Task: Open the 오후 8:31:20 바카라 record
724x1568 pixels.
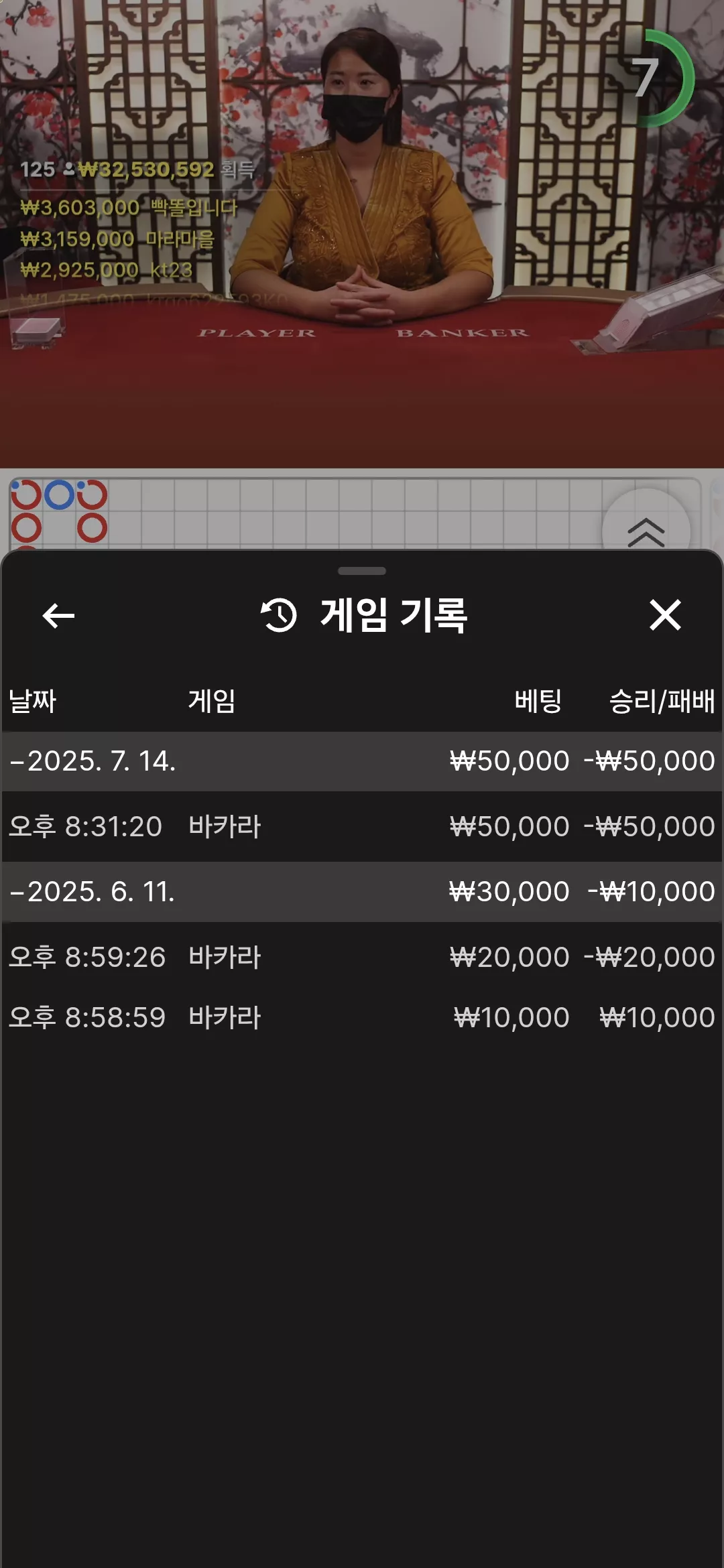Action: coord(362,826)
